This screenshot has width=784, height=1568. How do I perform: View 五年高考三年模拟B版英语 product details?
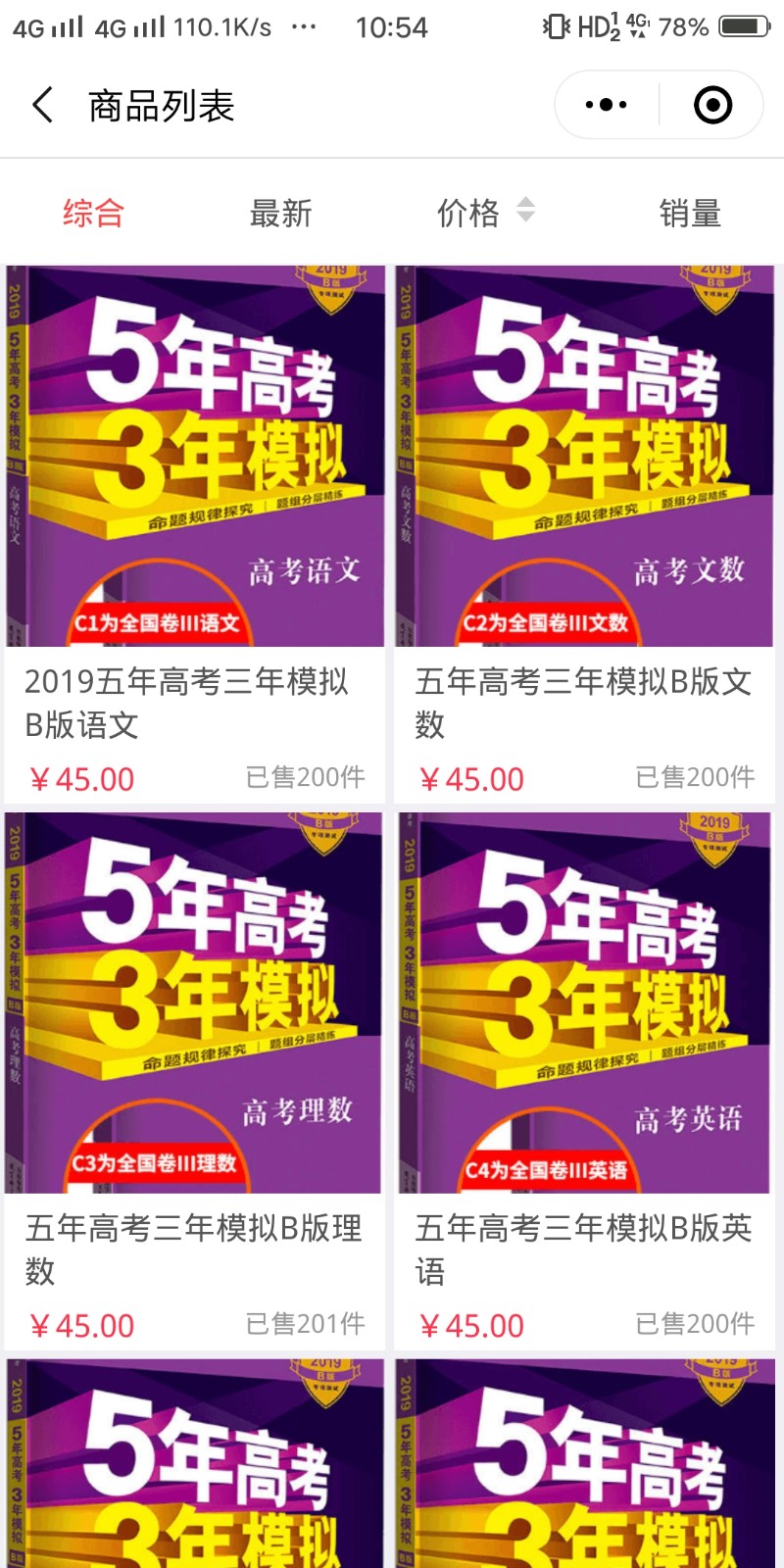tap(585, 1078)
